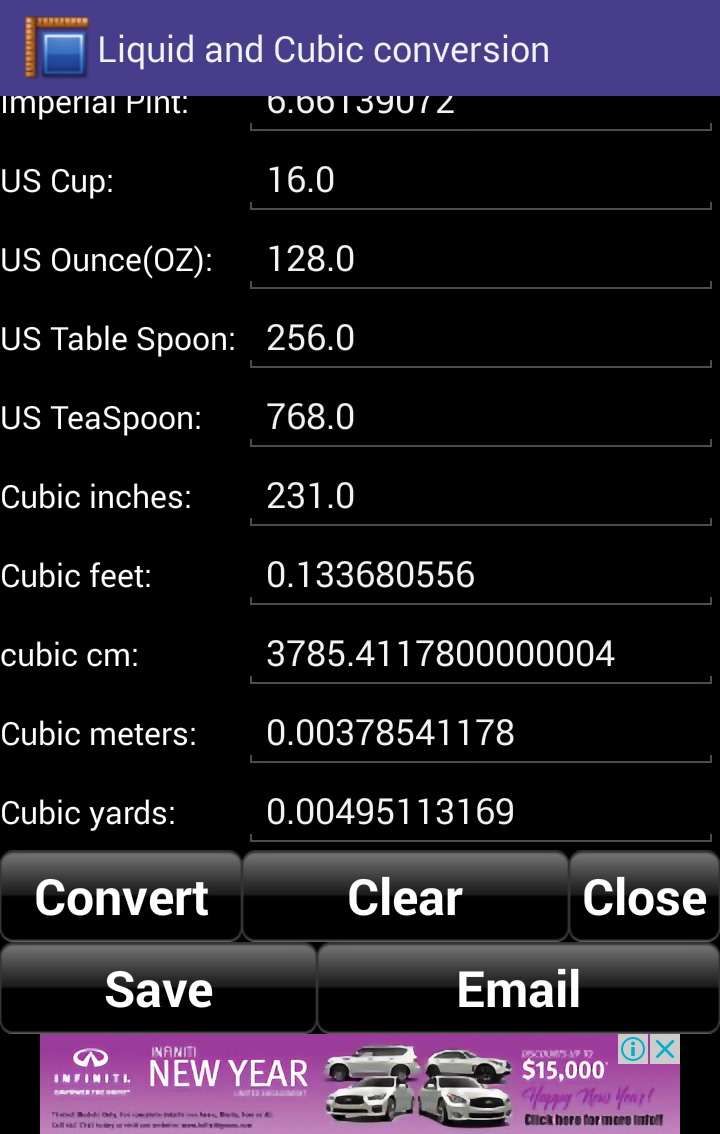Focus the US Table Spoon field

click(480, 339)
